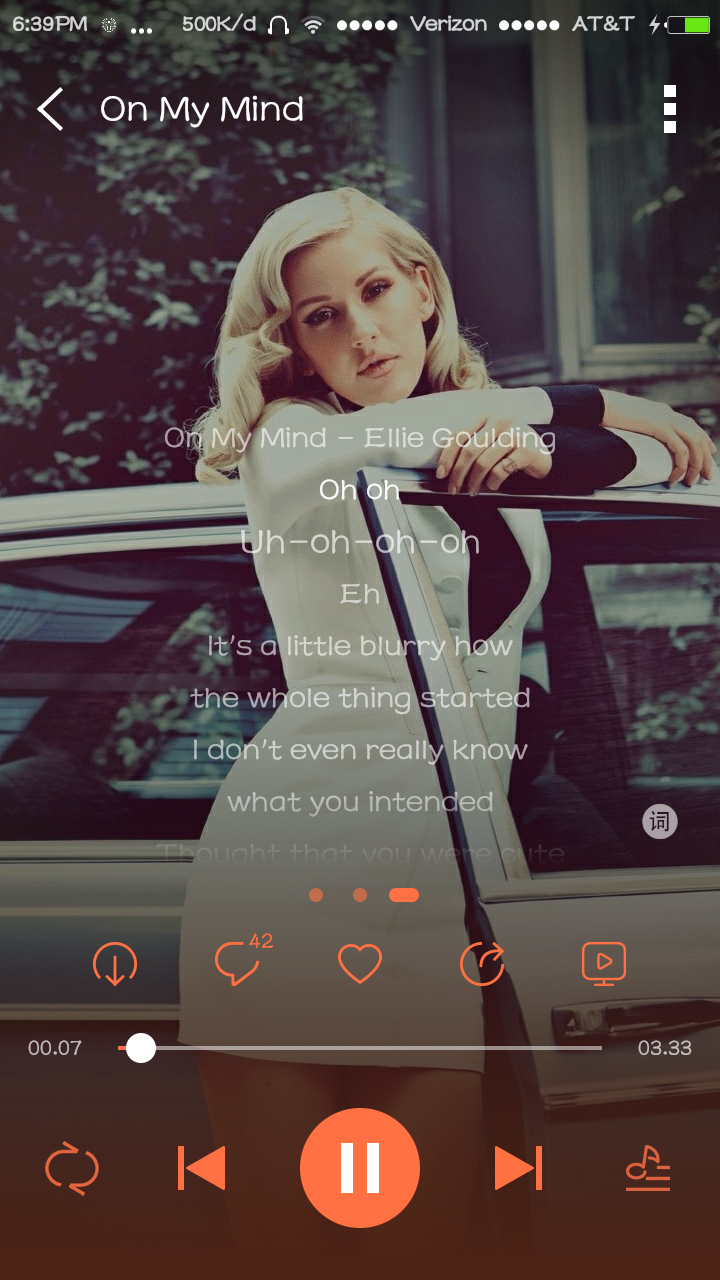Go back from On My Mind

pyautogui.click(x=50, y=109)
